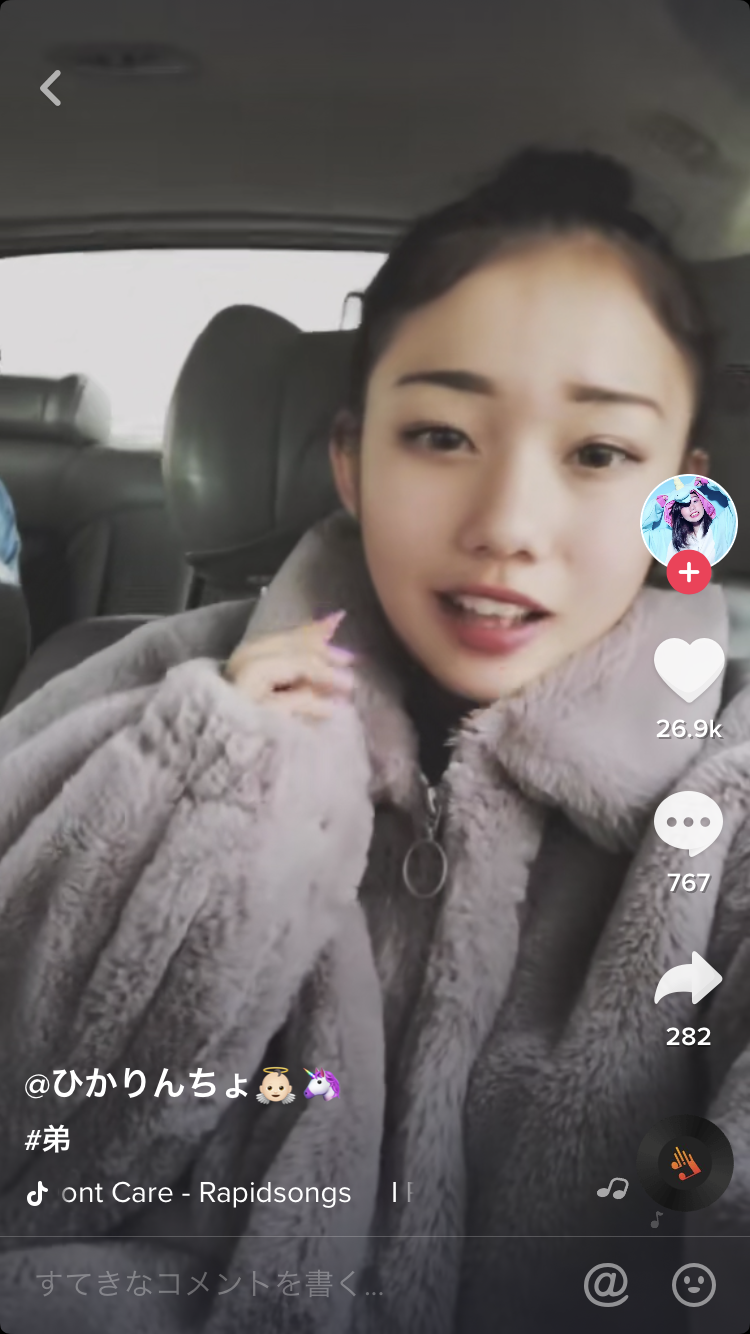Open the Rapidsongs sound track title
The width and height of the screenshot is (750, 1334).
[x=206, y=1193]
